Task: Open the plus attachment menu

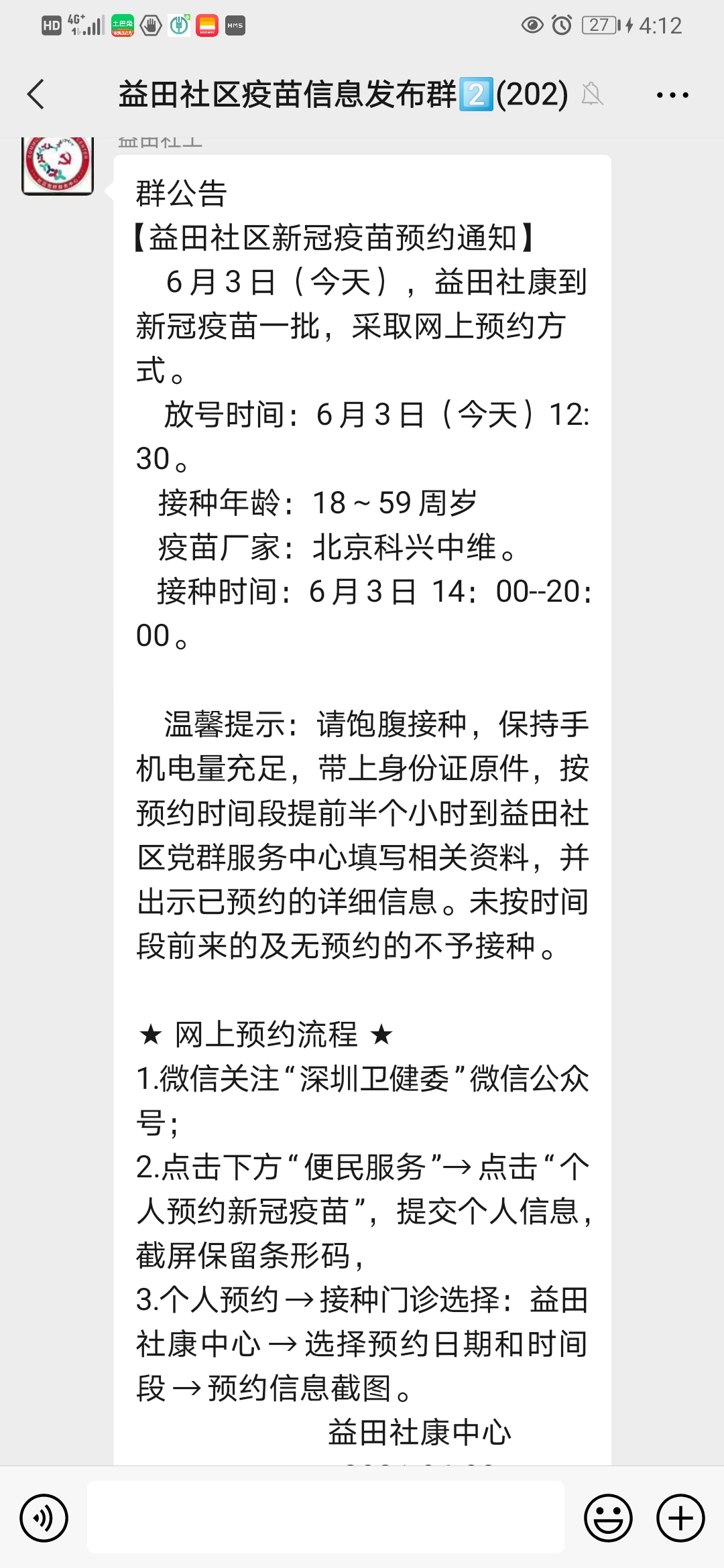Action: pos(680,1518)
